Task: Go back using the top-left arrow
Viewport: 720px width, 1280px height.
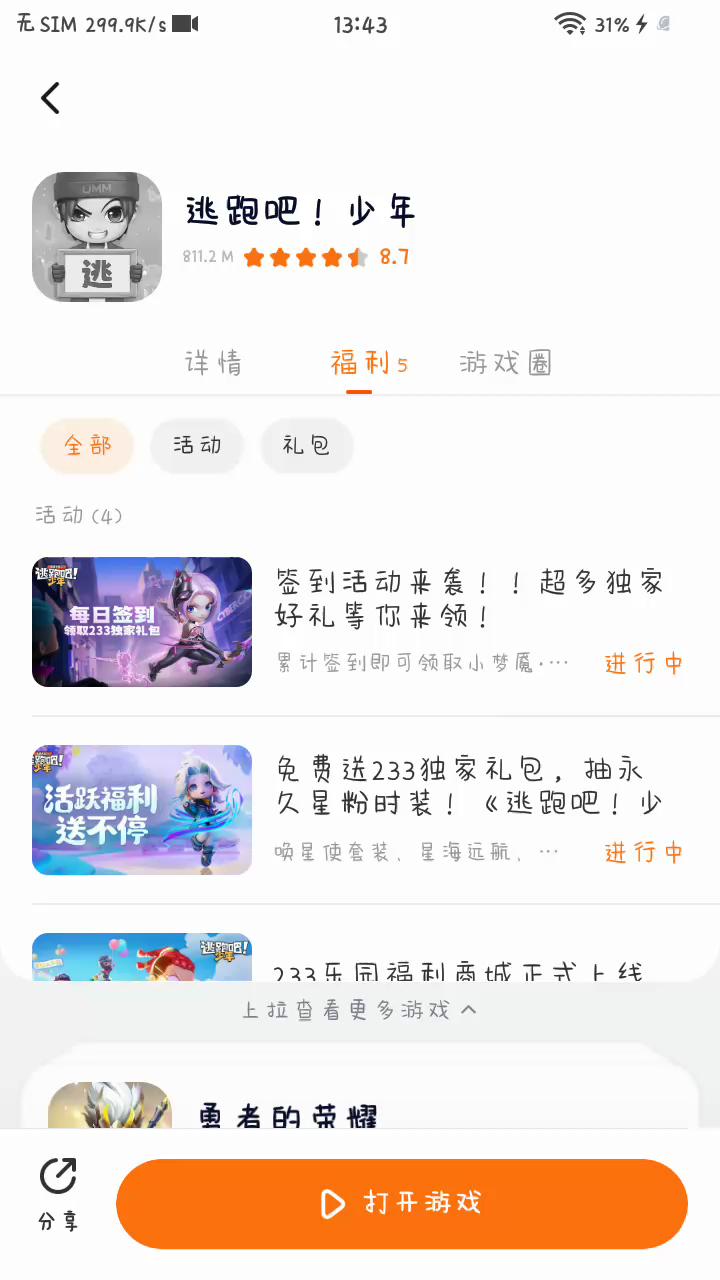Action: 51,98
